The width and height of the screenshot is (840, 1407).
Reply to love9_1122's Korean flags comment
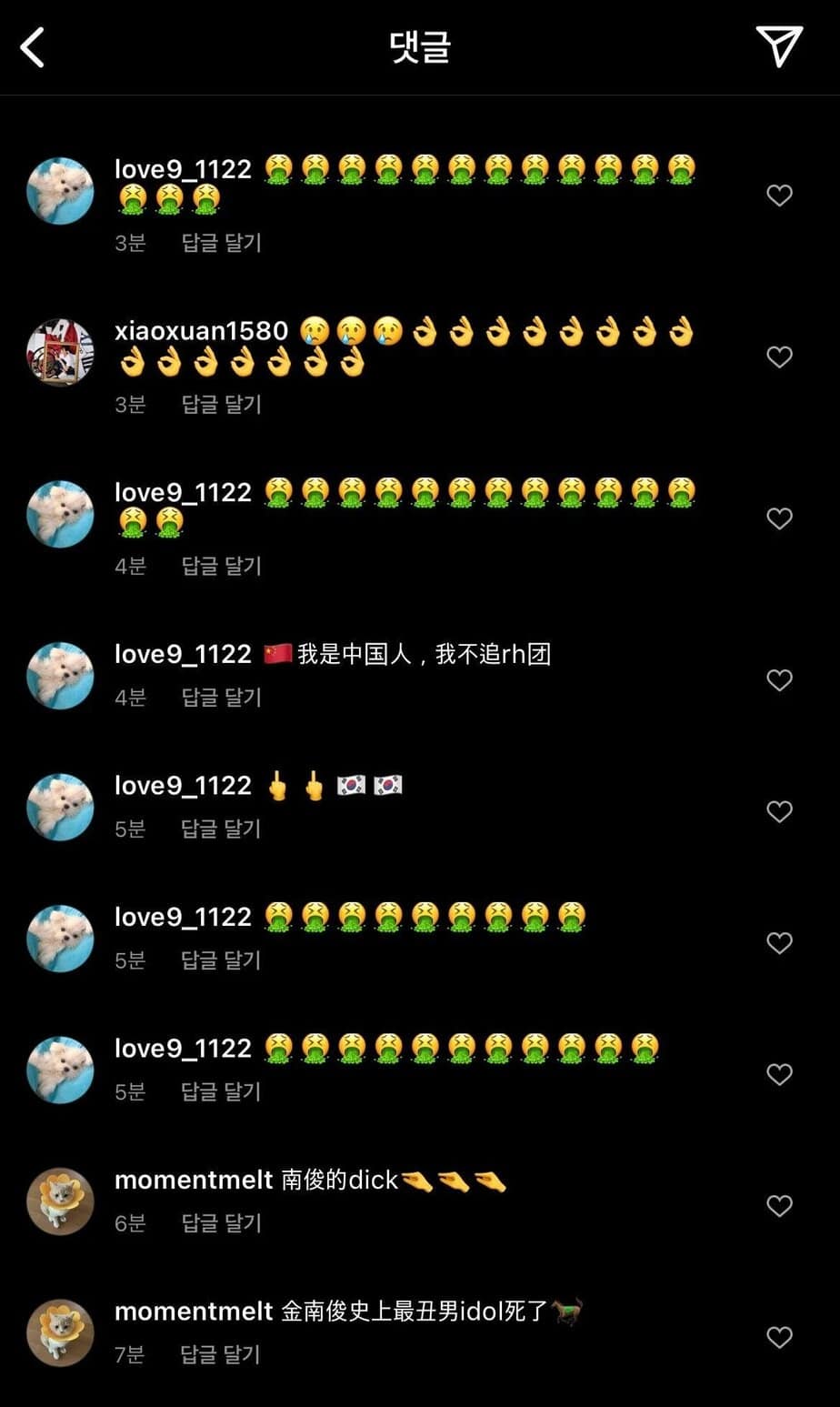pos(221,829)
